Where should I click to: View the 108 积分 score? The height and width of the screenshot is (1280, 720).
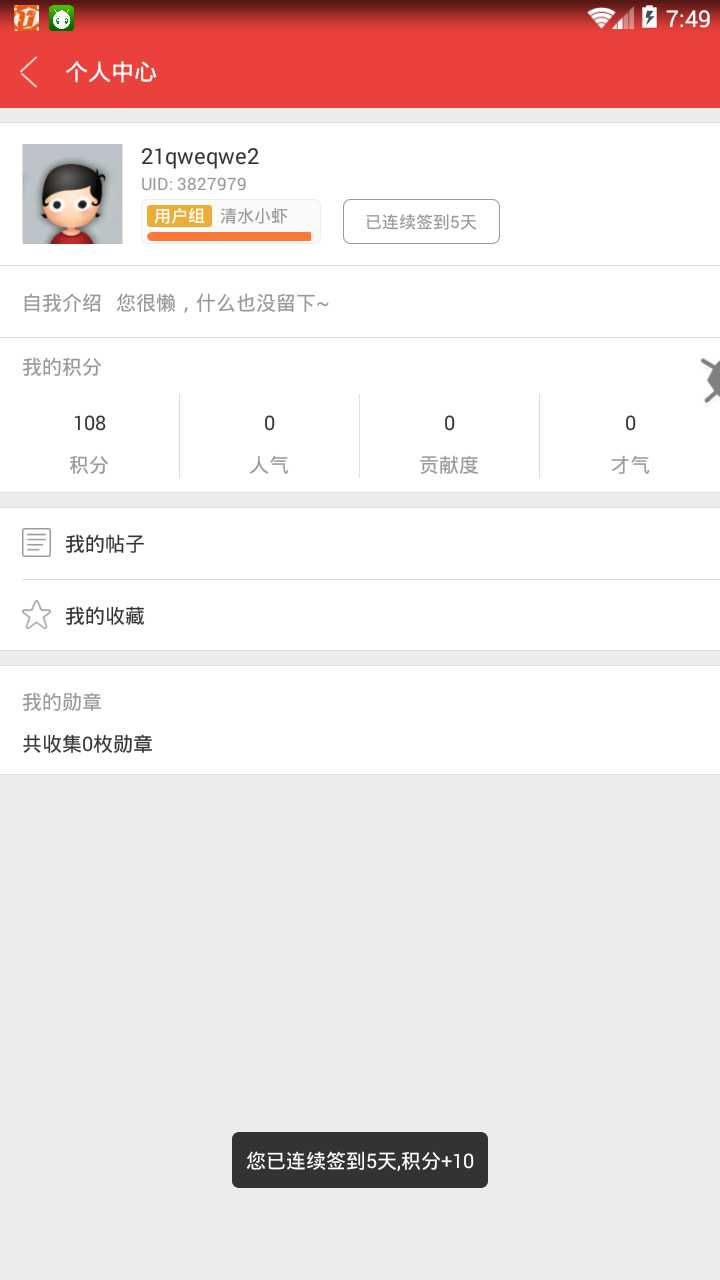tap(89, 443)
